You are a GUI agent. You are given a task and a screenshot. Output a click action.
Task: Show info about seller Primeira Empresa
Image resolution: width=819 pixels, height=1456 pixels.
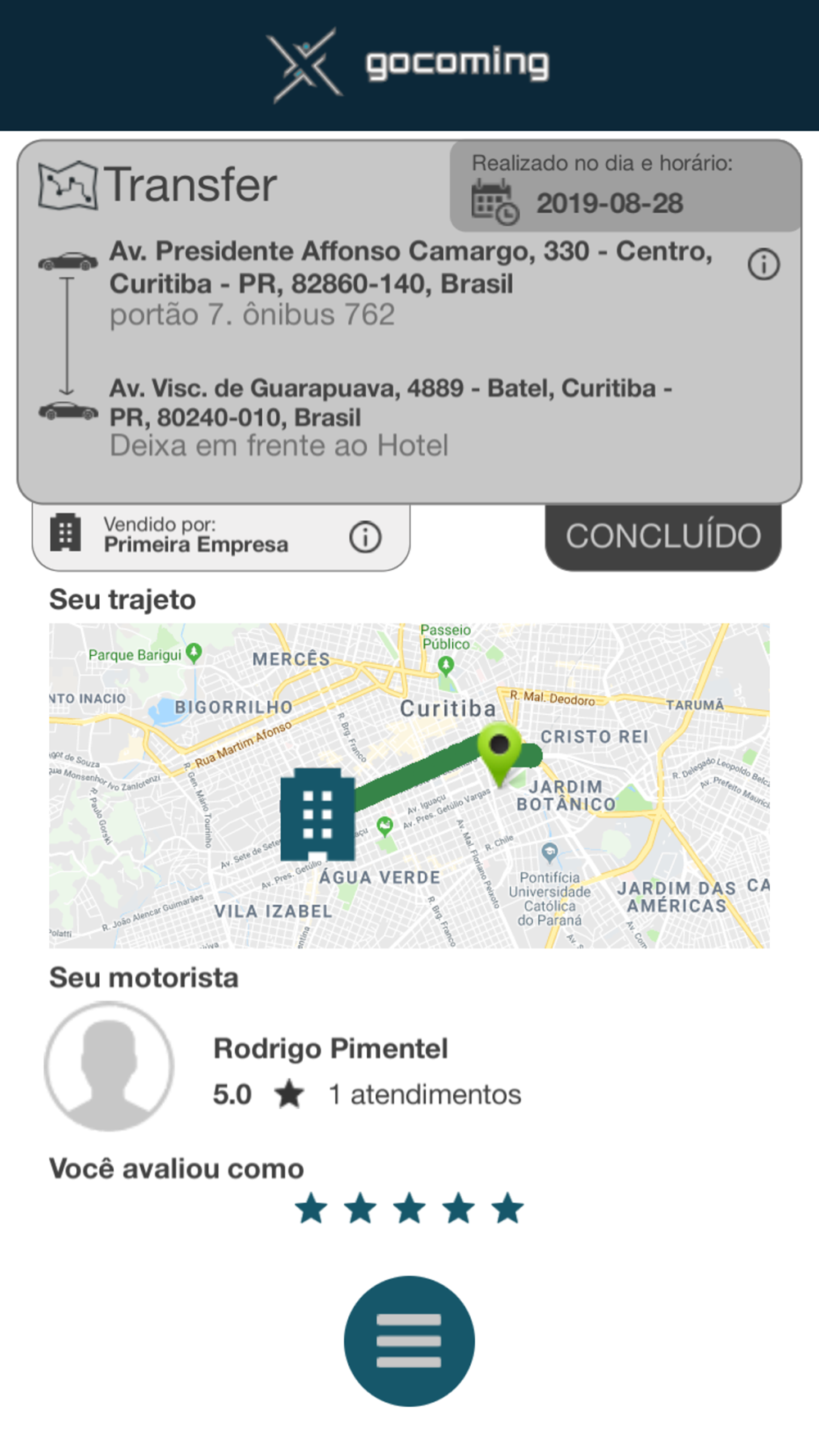pyautogui.click(x=365, y=537)
